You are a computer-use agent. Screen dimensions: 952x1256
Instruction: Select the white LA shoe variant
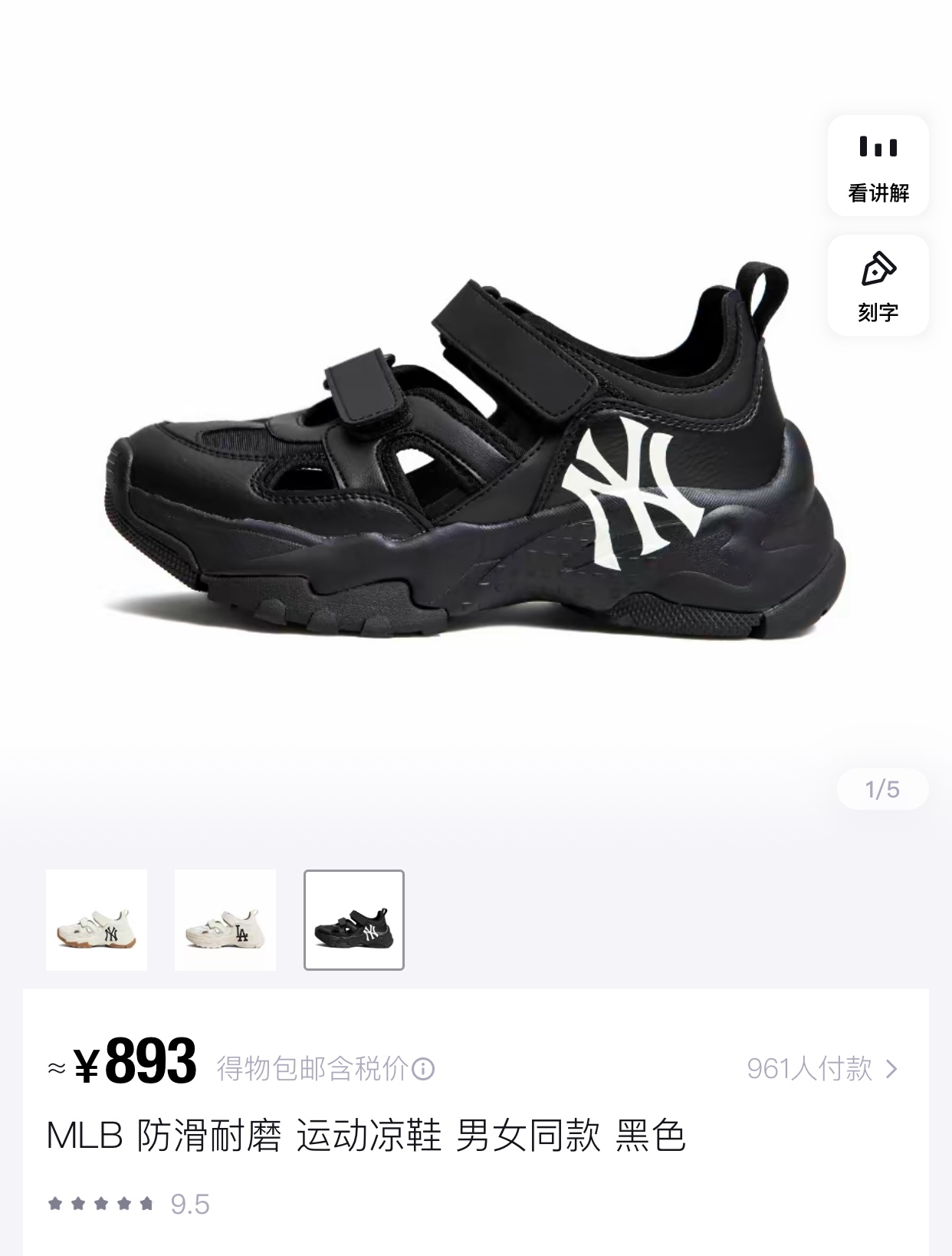coord(225,920)
